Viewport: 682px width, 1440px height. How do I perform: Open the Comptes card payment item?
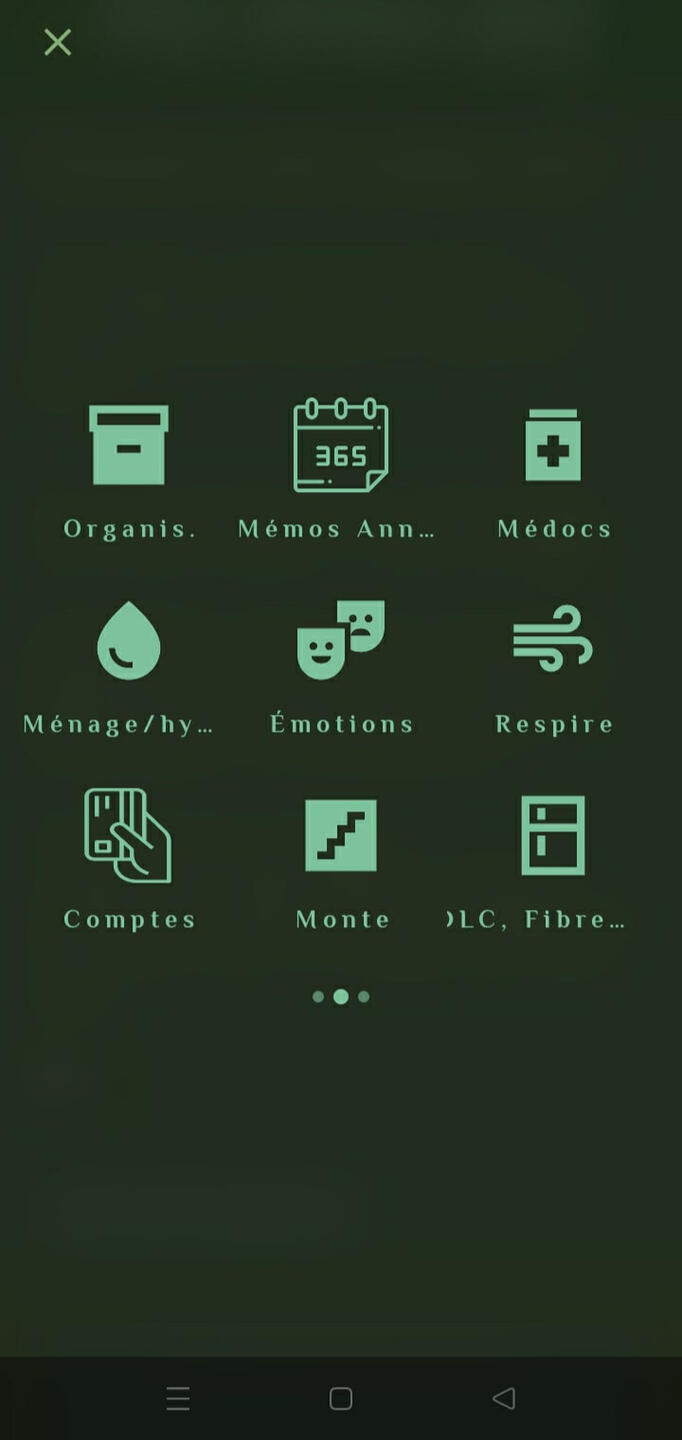coord(129,836)
